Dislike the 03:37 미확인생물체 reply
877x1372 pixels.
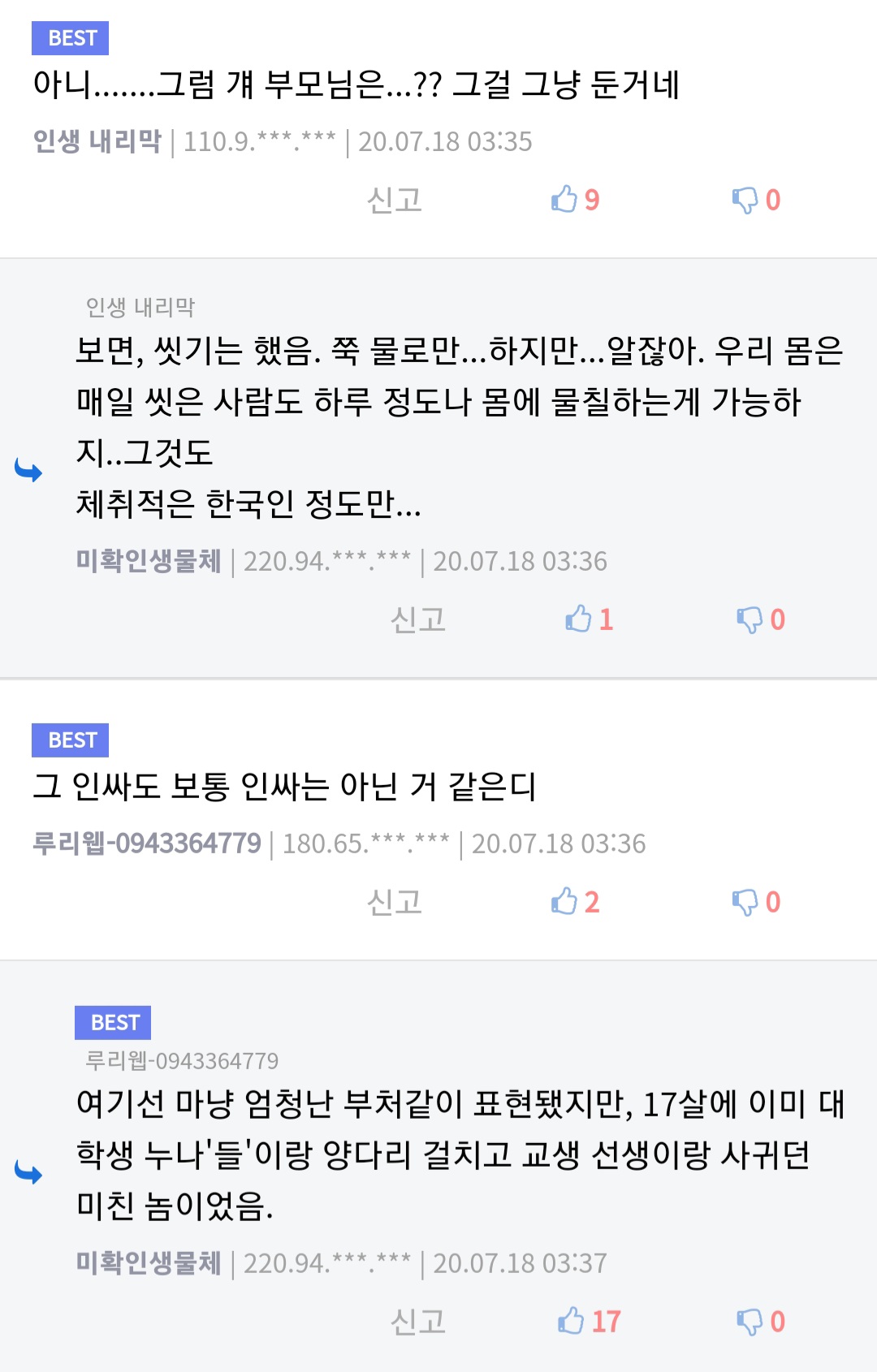click(x=760, y=1322)
